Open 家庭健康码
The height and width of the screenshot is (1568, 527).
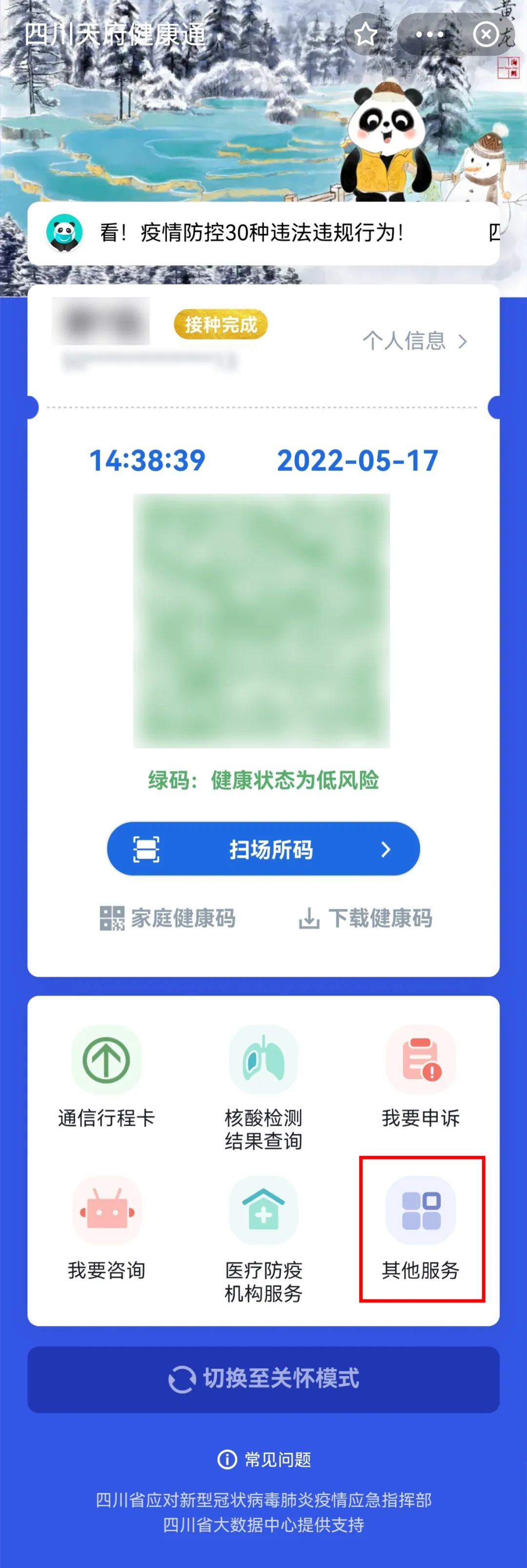pos(168,918)
